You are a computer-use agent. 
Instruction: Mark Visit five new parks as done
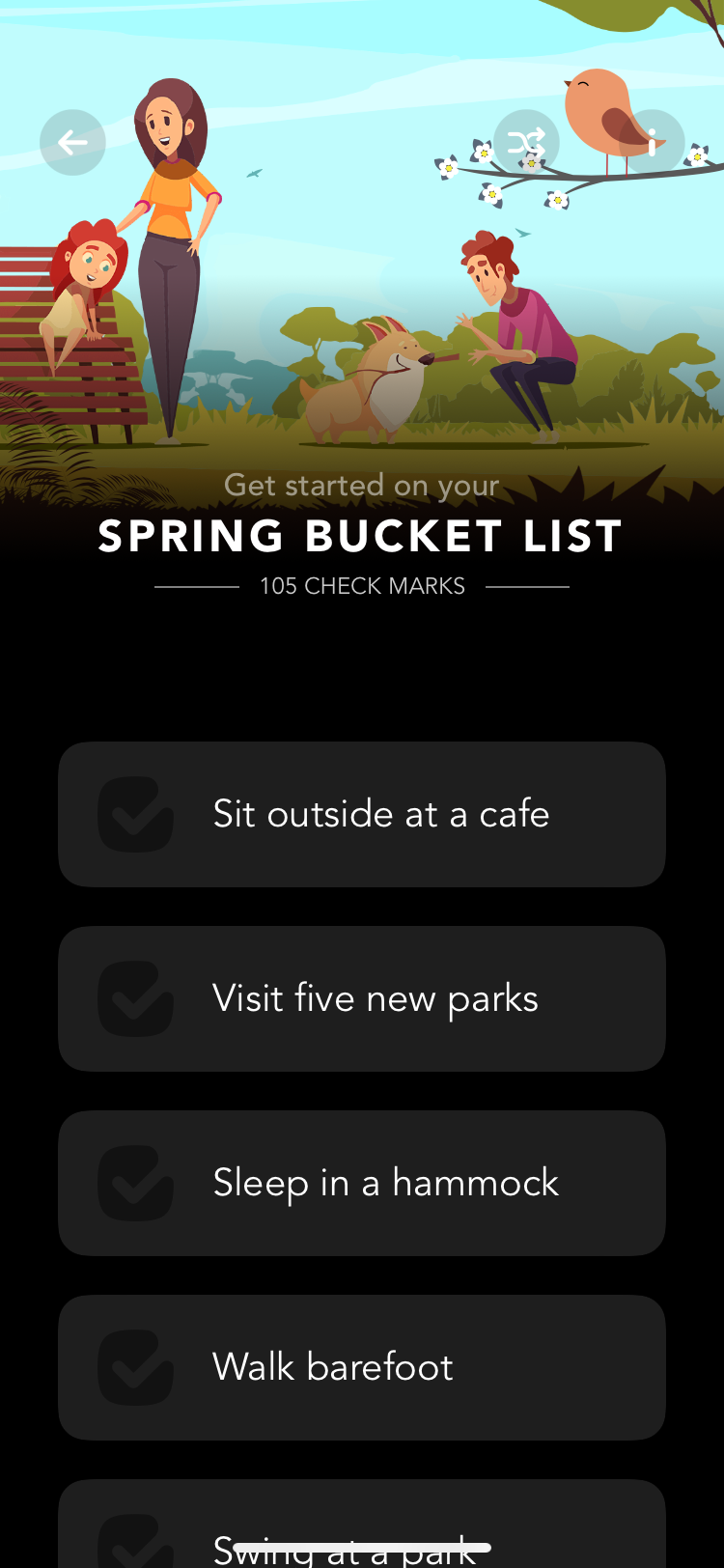[136, 998]
